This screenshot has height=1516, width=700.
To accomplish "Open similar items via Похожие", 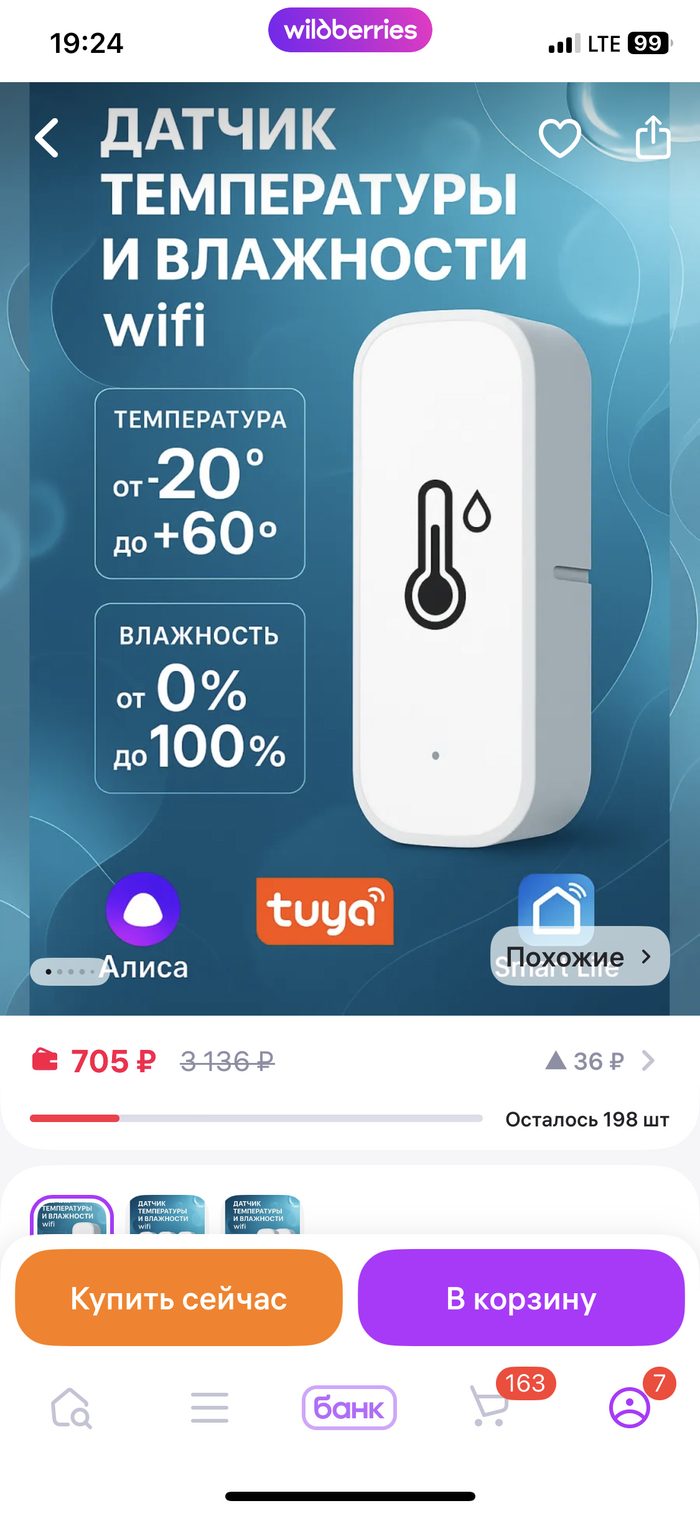I will tap(579, 957).
